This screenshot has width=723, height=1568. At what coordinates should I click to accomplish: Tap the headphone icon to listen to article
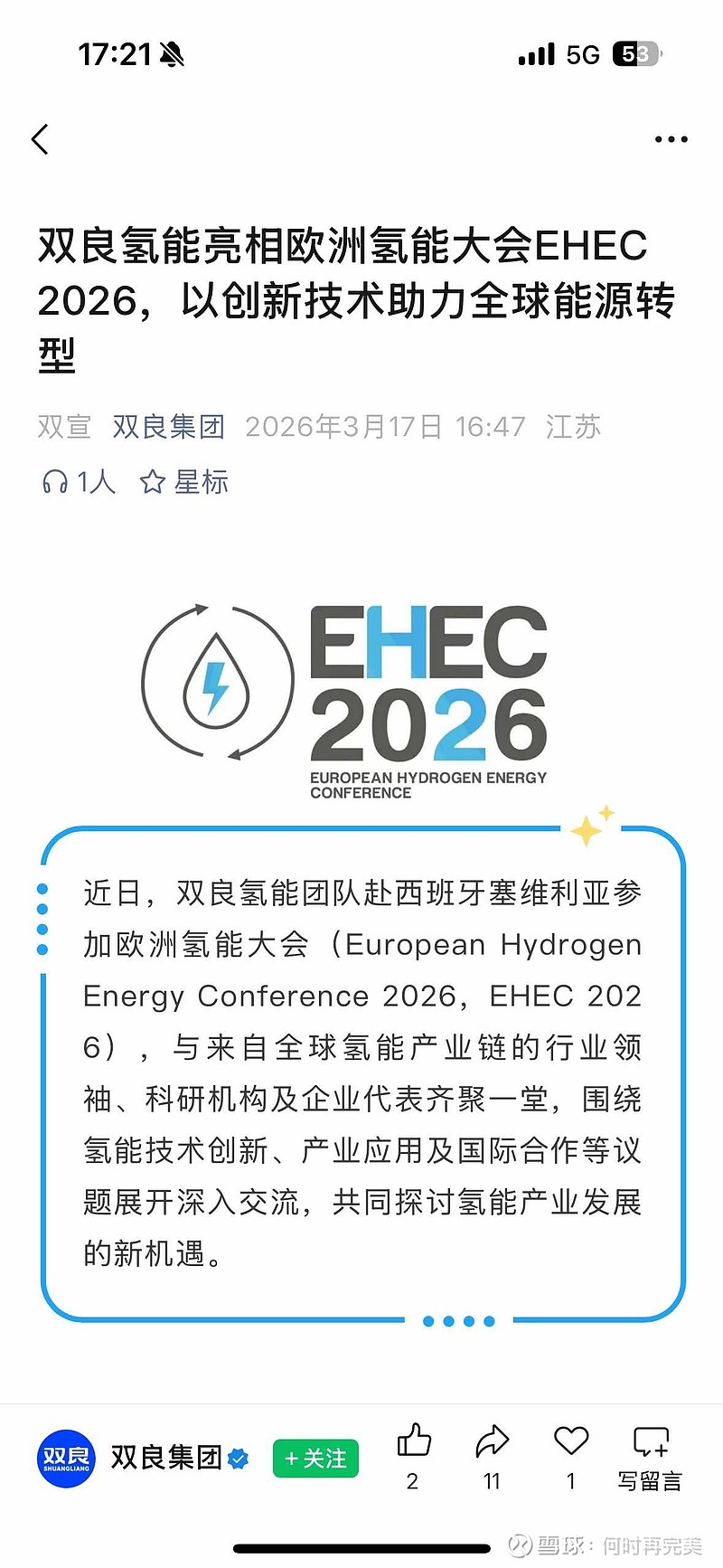pyautogui.click(x=56, y=482)
